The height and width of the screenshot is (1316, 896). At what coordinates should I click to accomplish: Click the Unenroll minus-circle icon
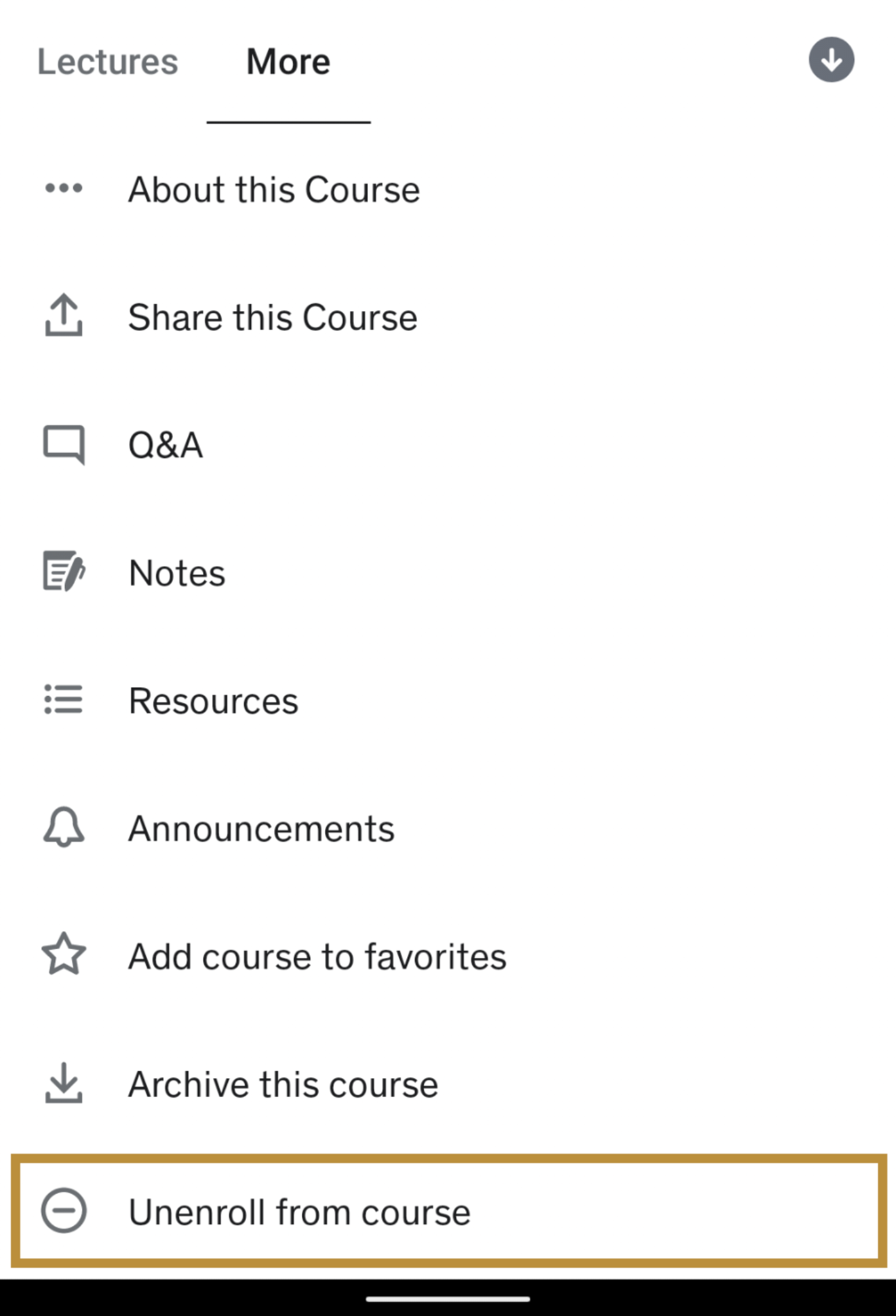point(64,1211)
